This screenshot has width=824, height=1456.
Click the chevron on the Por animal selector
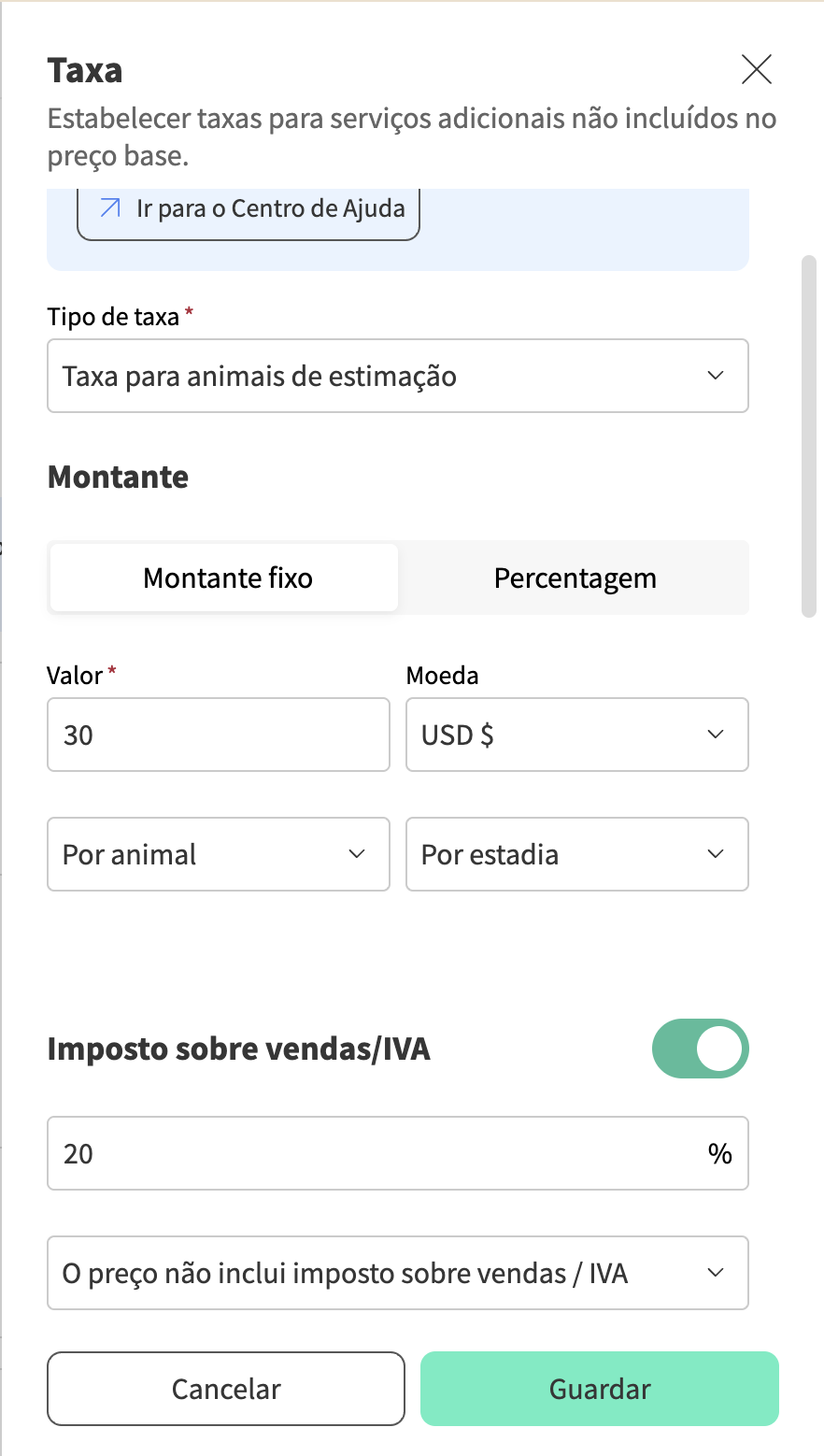click(x=356, y=853)
